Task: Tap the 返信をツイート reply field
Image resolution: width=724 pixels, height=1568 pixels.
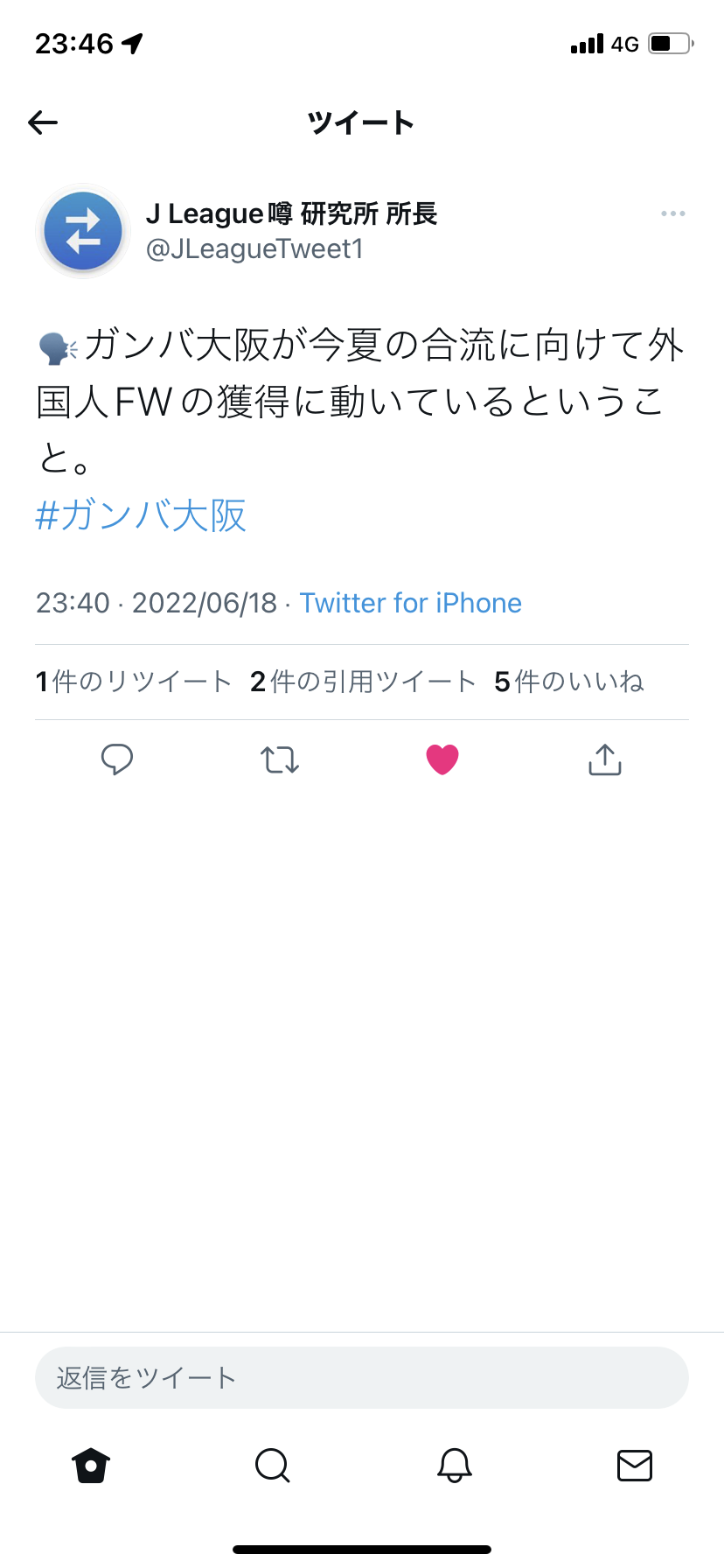Action: coord(362,1378)
